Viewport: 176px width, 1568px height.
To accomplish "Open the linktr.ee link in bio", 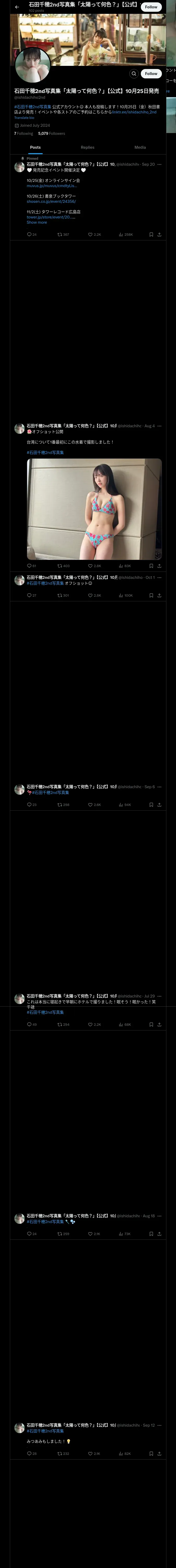I will (134, 112).
